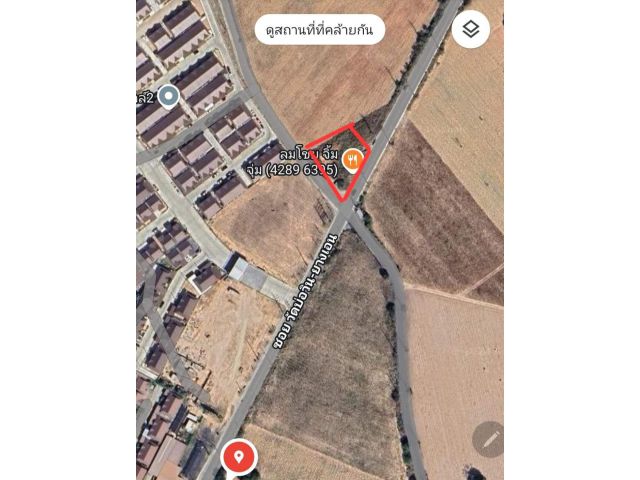Tap the red location pin
Screen dimensions: 640x480
[x=238, y=458]
